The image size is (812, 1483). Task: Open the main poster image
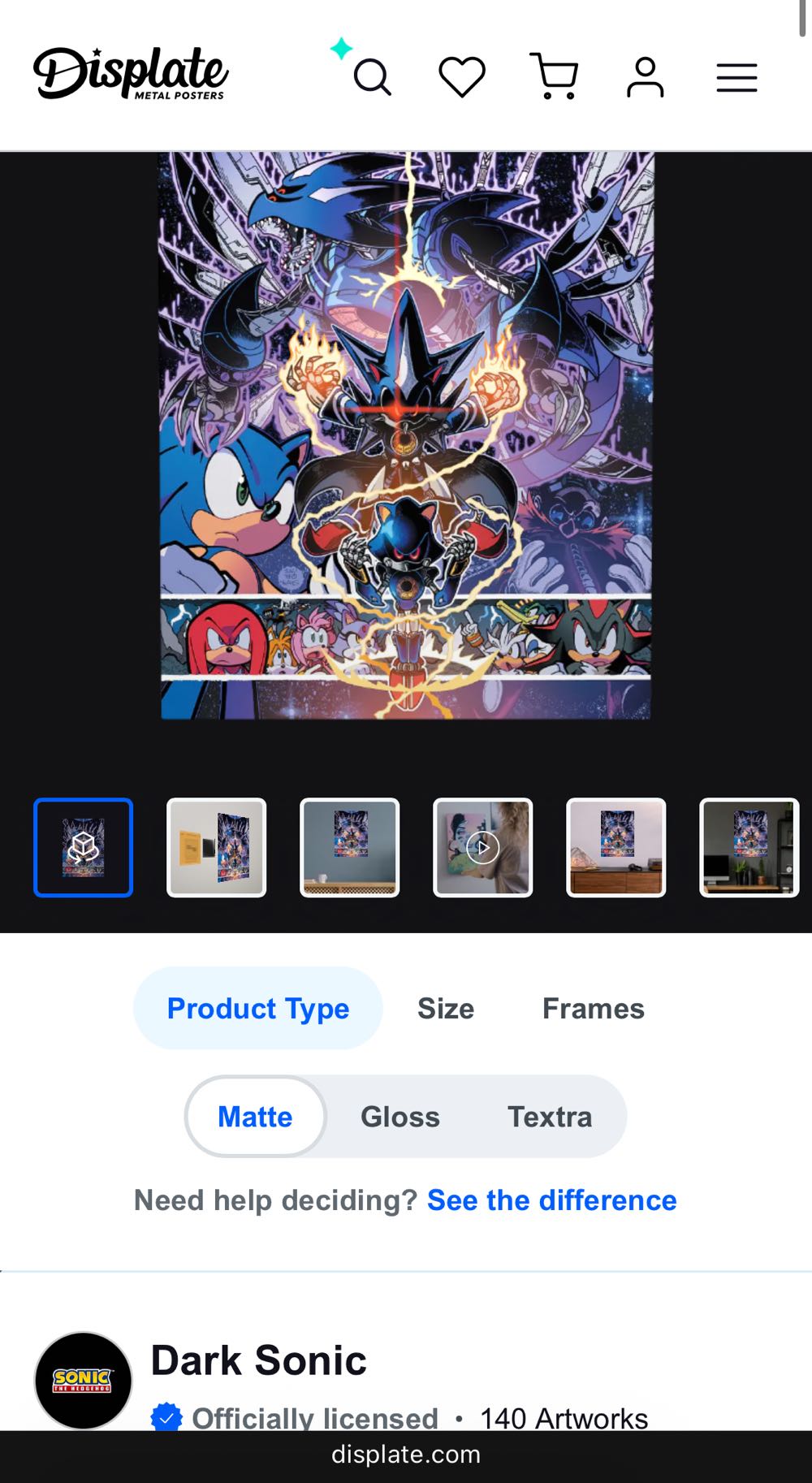[406, 435]
